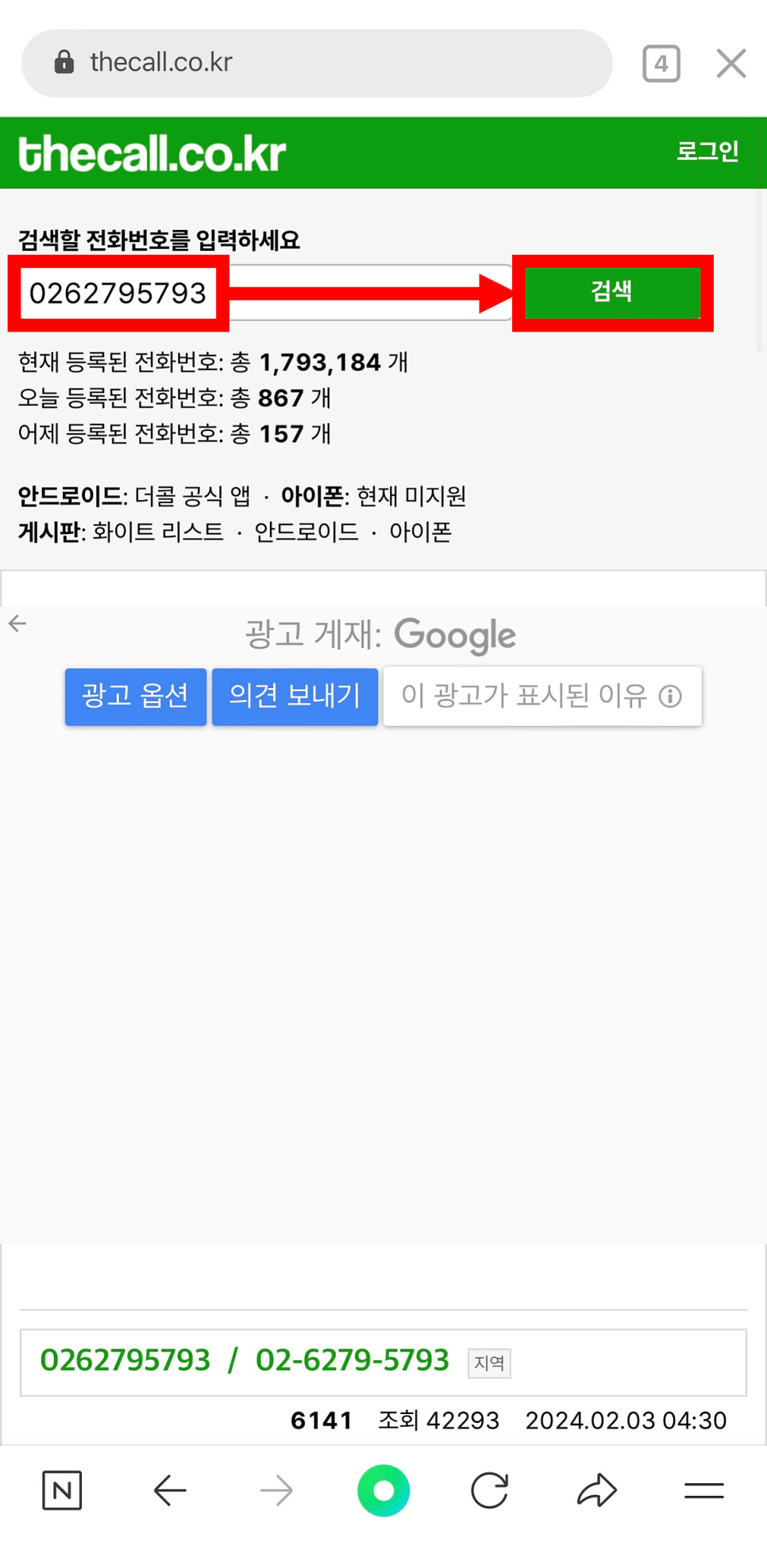The image size is (767, 1568).
Task: Tap the browser address bar
Action: click(x=318, y=63)
